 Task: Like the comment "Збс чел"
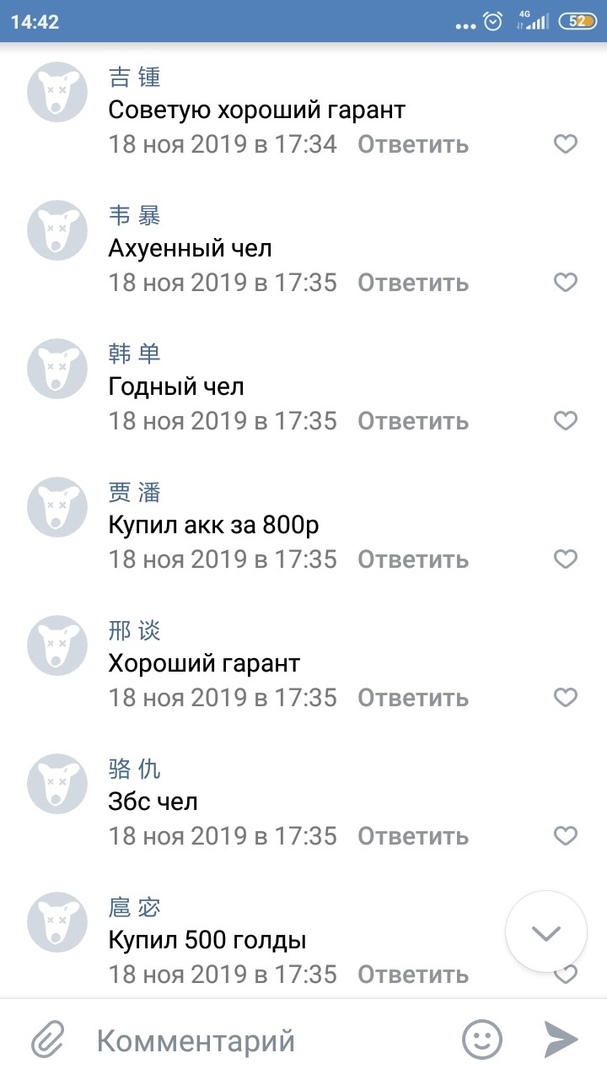coord(566,835)
